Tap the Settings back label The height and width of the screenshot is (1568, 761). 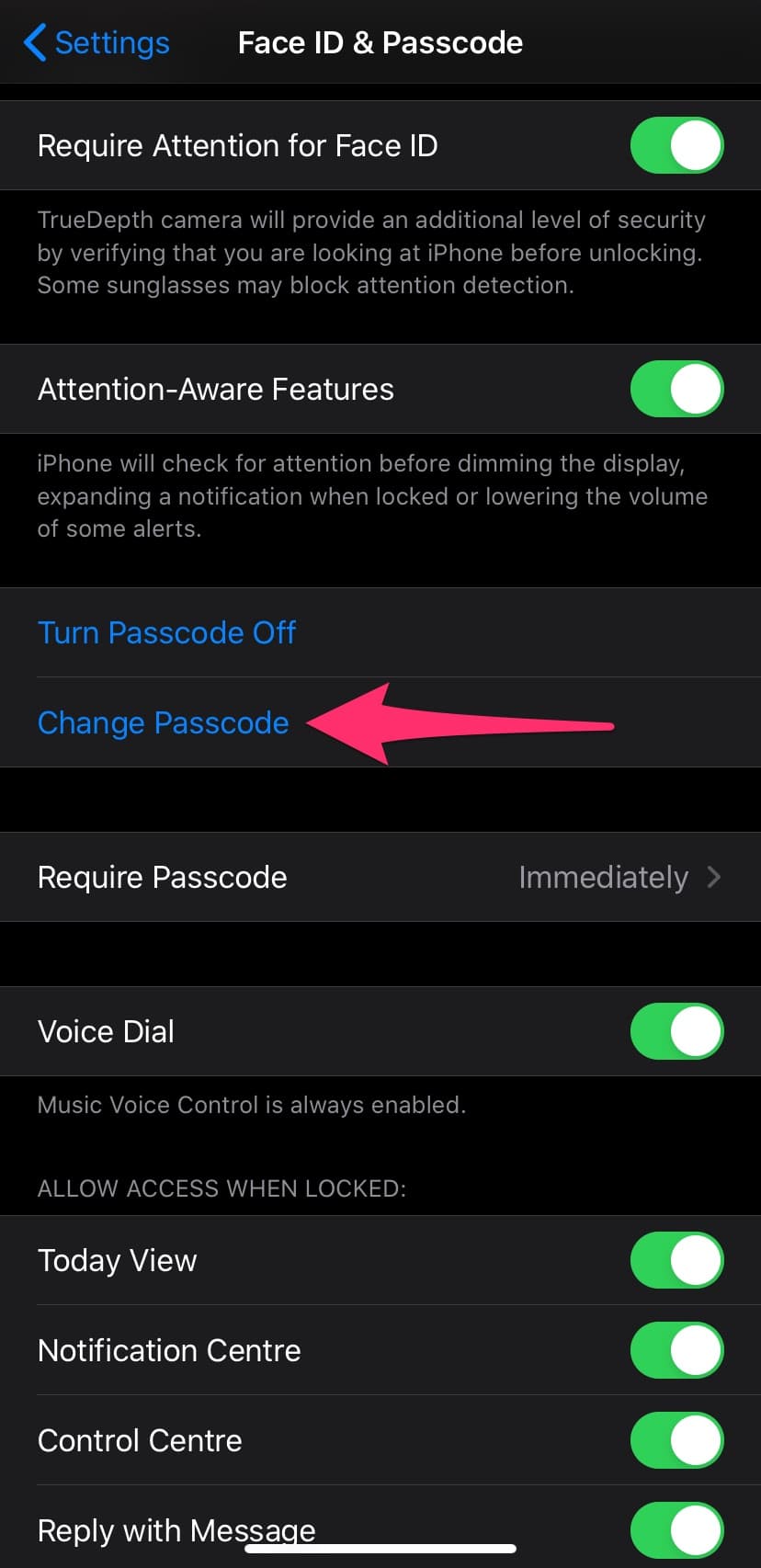111,42
